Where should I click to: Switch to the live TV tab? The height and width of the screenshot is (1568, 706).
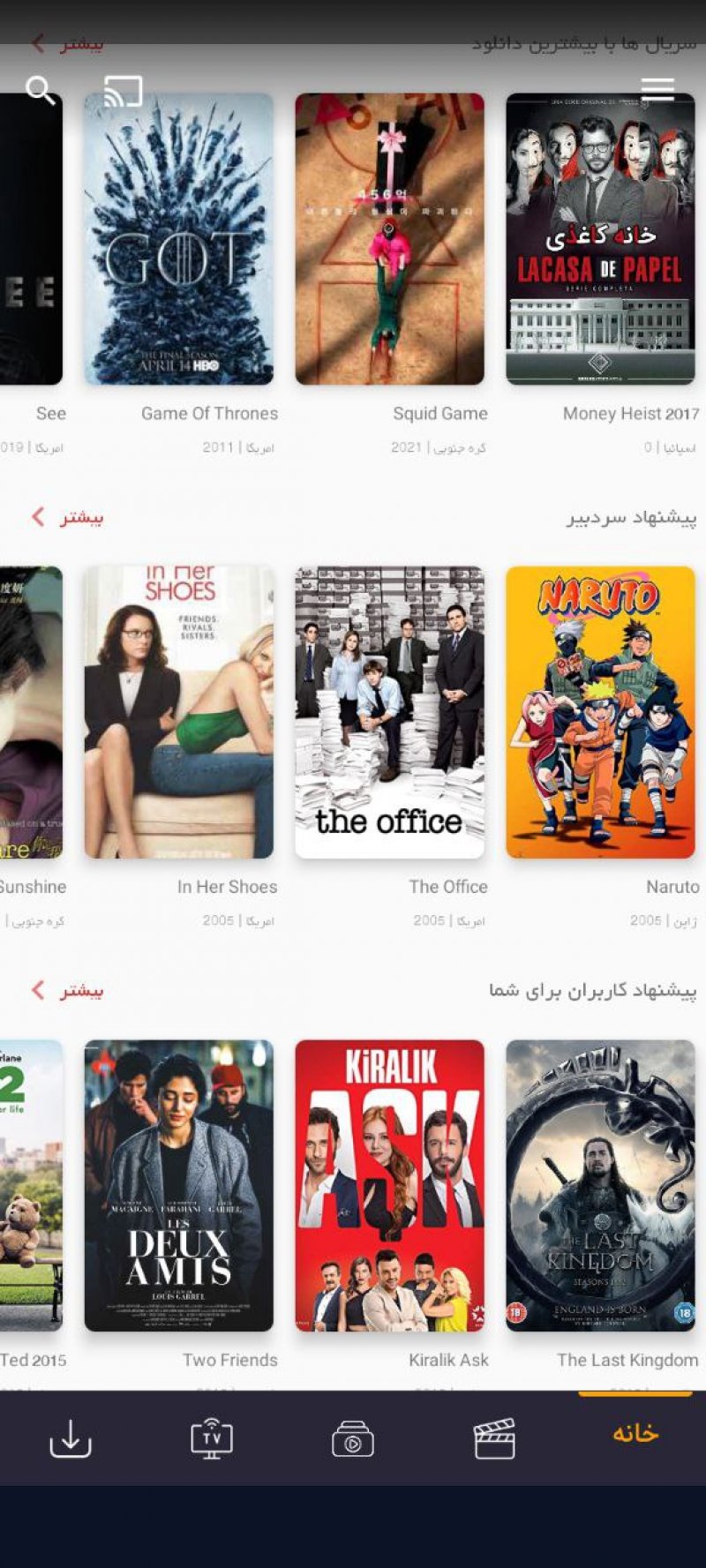212,1439
